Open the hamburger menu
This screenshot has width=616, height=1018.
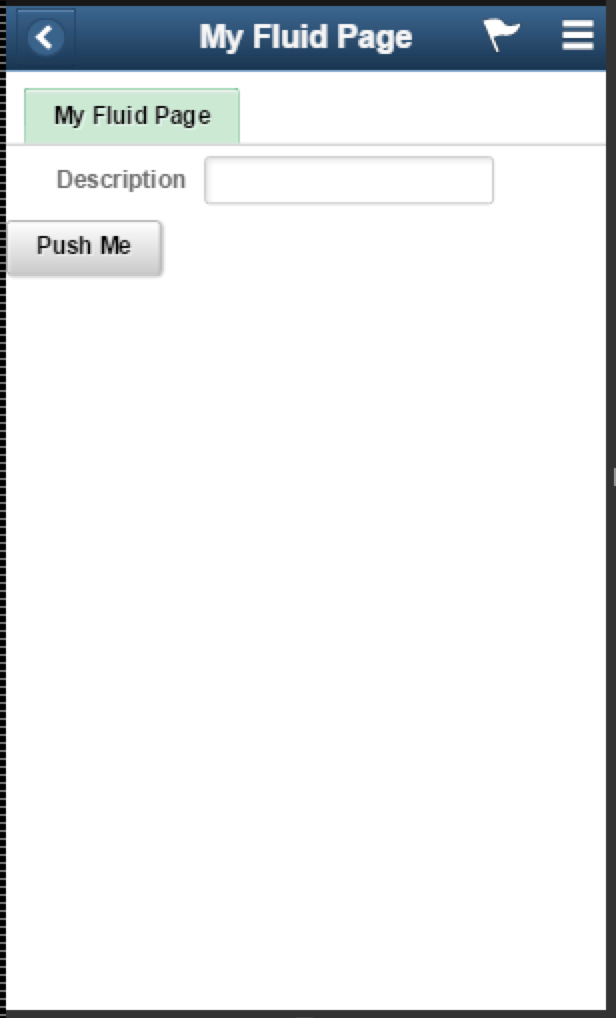point(577,35)
